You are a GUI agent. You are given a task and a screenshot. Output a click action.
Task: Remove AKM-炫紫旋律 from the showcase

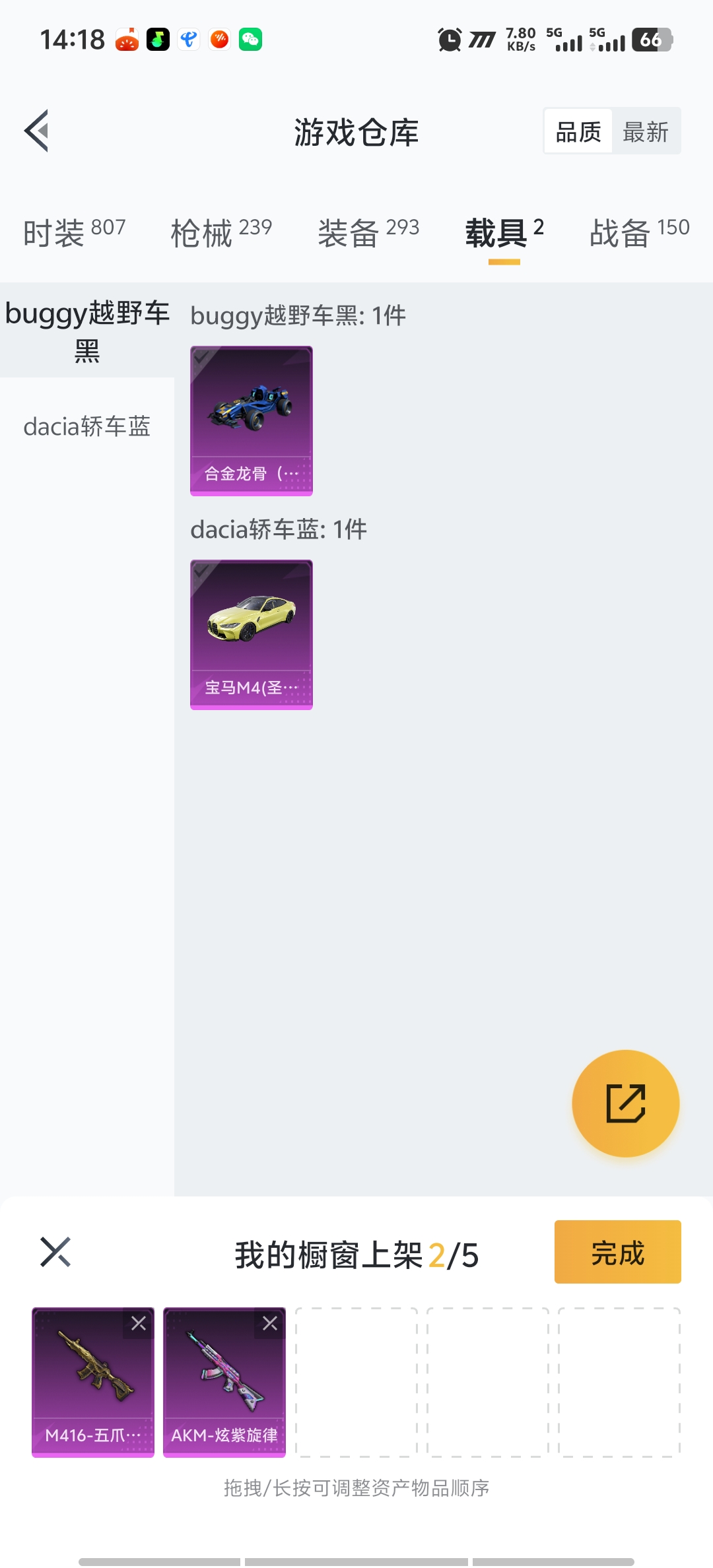(x=270, y=1323)
